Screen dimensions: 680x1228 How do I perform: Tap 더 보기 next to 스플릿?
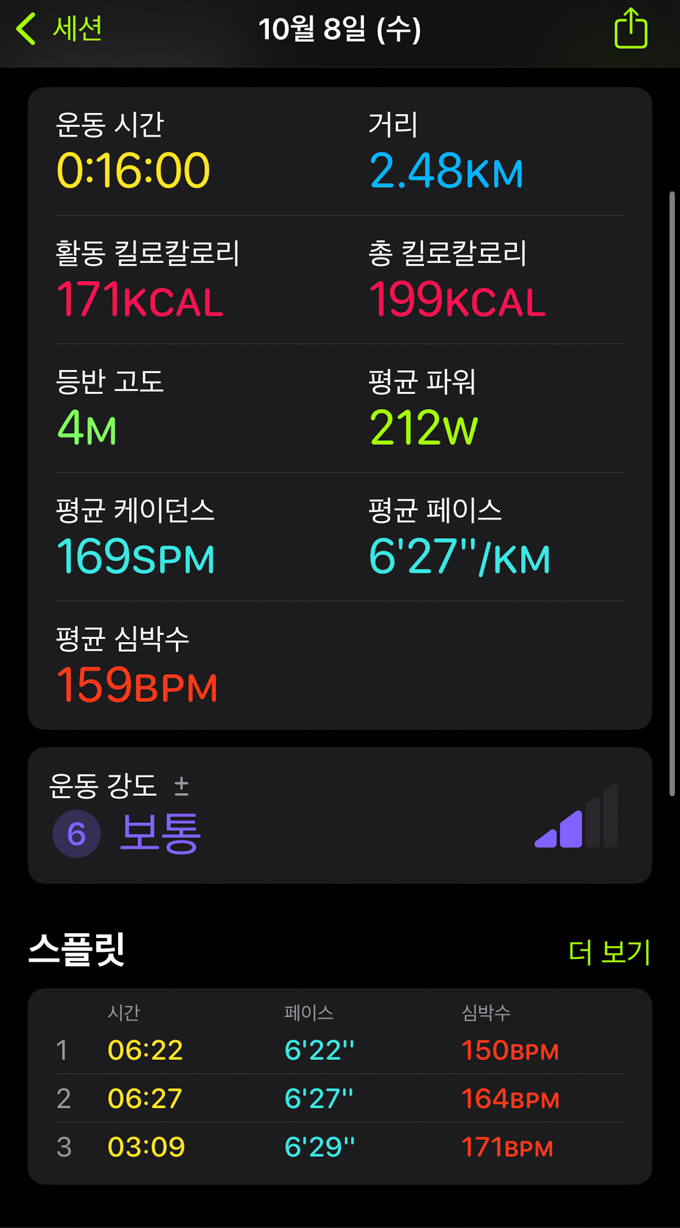tap(609, 952)
